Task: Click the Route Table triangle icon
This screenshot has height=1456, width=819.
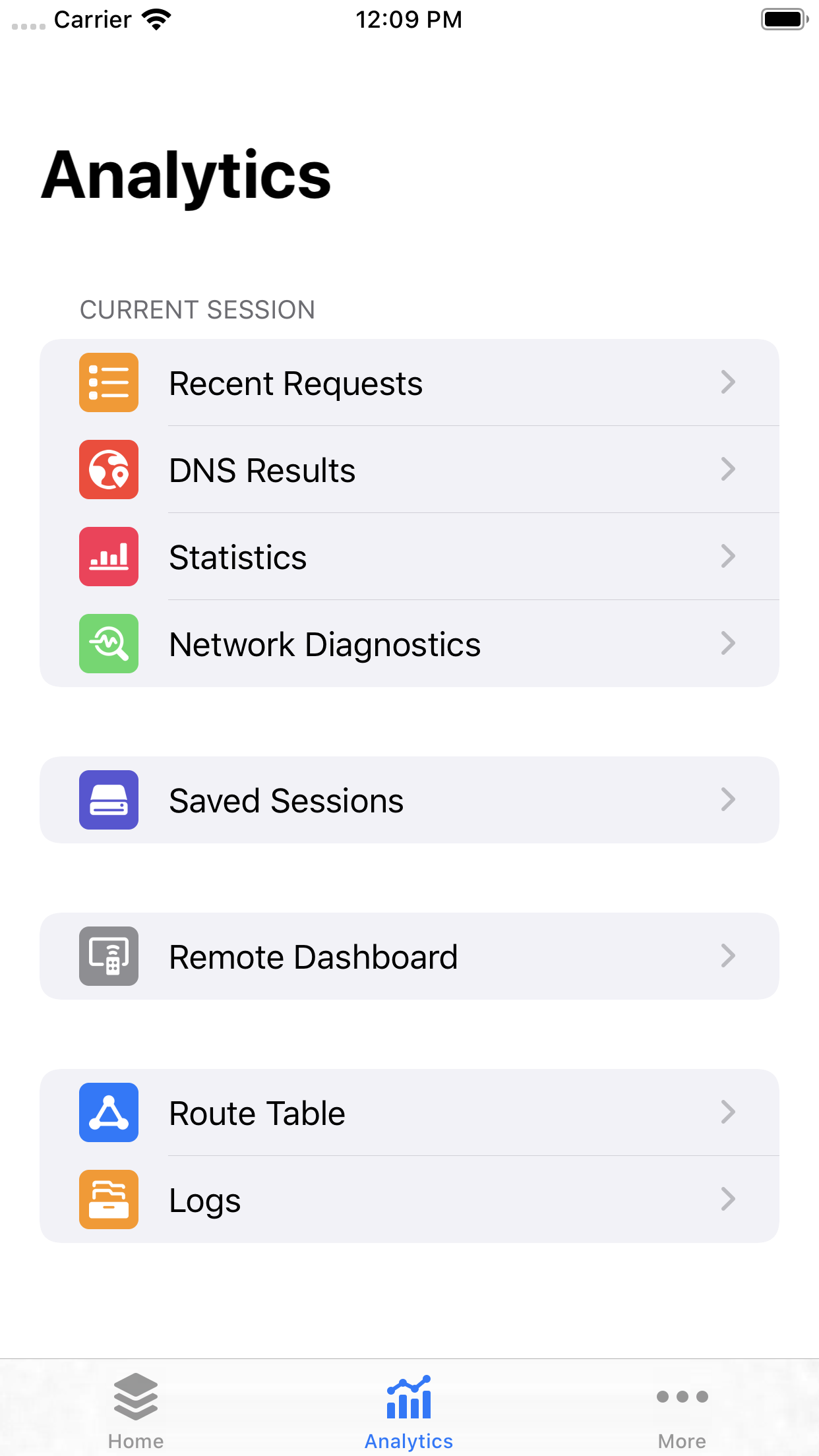Action: pos(108,1112)
